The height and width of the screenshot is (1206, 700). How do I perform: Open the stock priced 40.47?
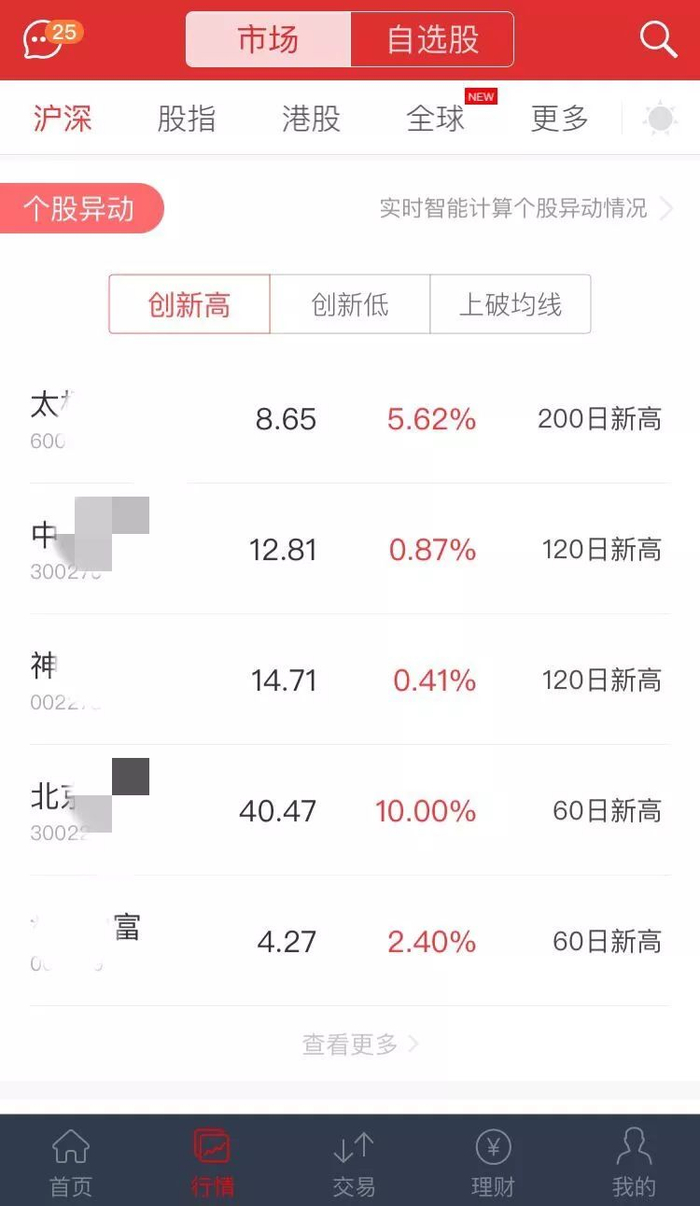point(349,811)
